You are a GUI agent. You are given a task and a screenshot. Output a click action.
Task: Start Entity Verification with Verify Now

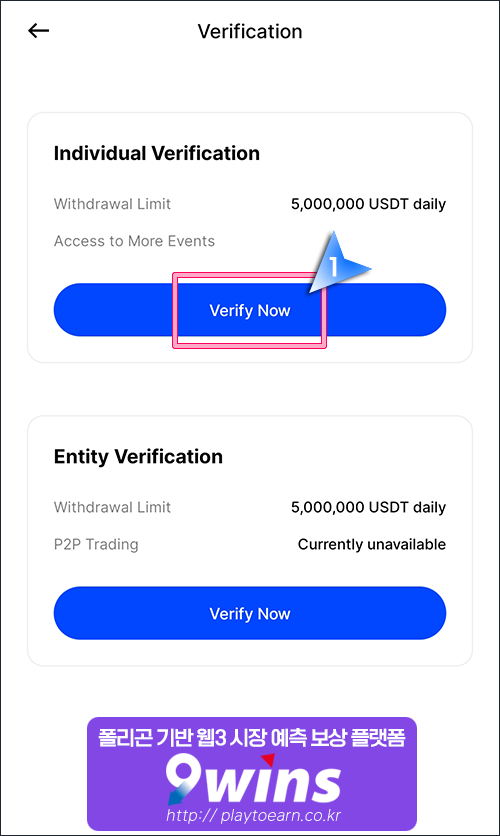tap(249, 613)
